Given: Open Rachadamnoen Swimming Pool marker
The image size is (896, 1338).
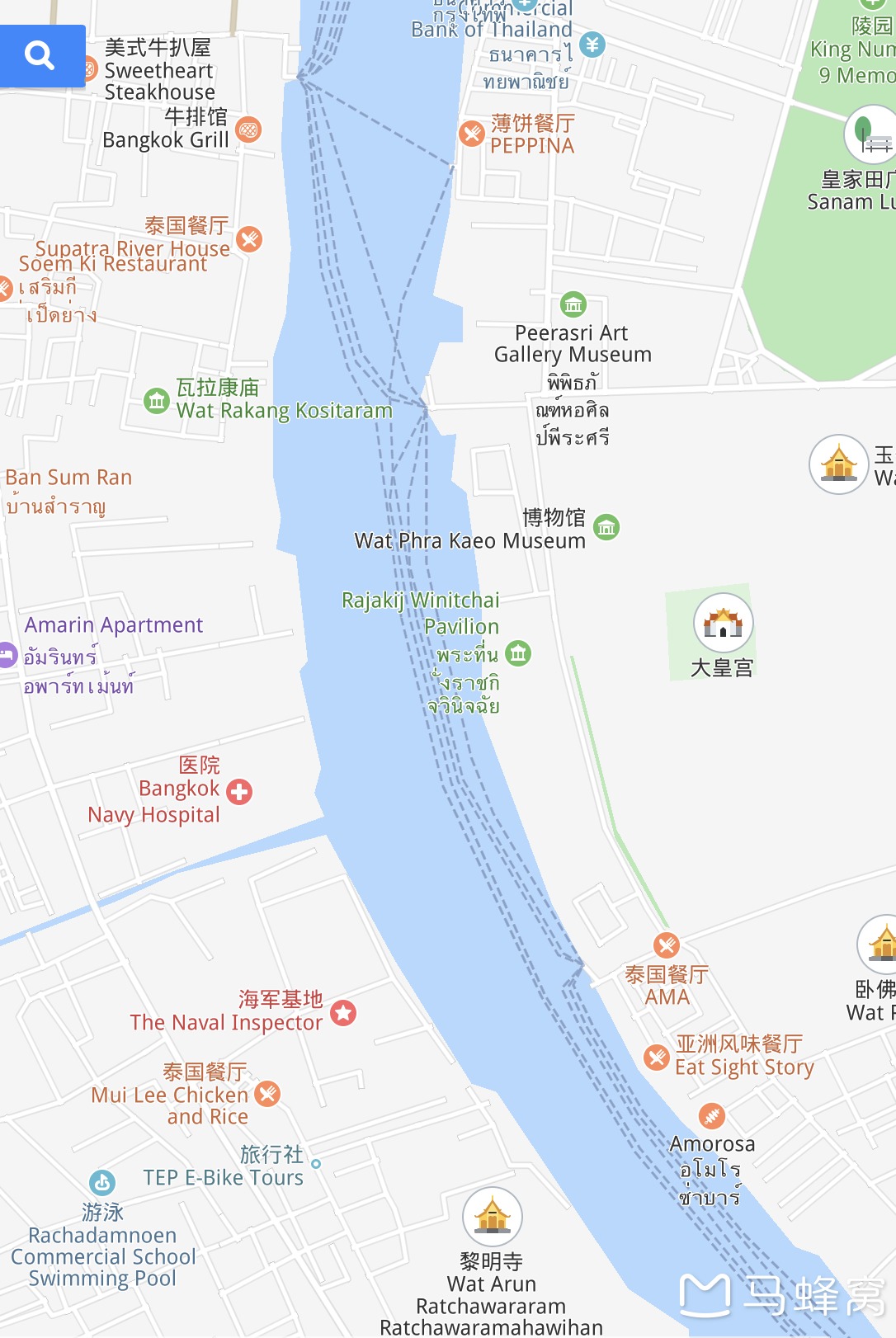Looking at the screenshot, I should 102,1183.
